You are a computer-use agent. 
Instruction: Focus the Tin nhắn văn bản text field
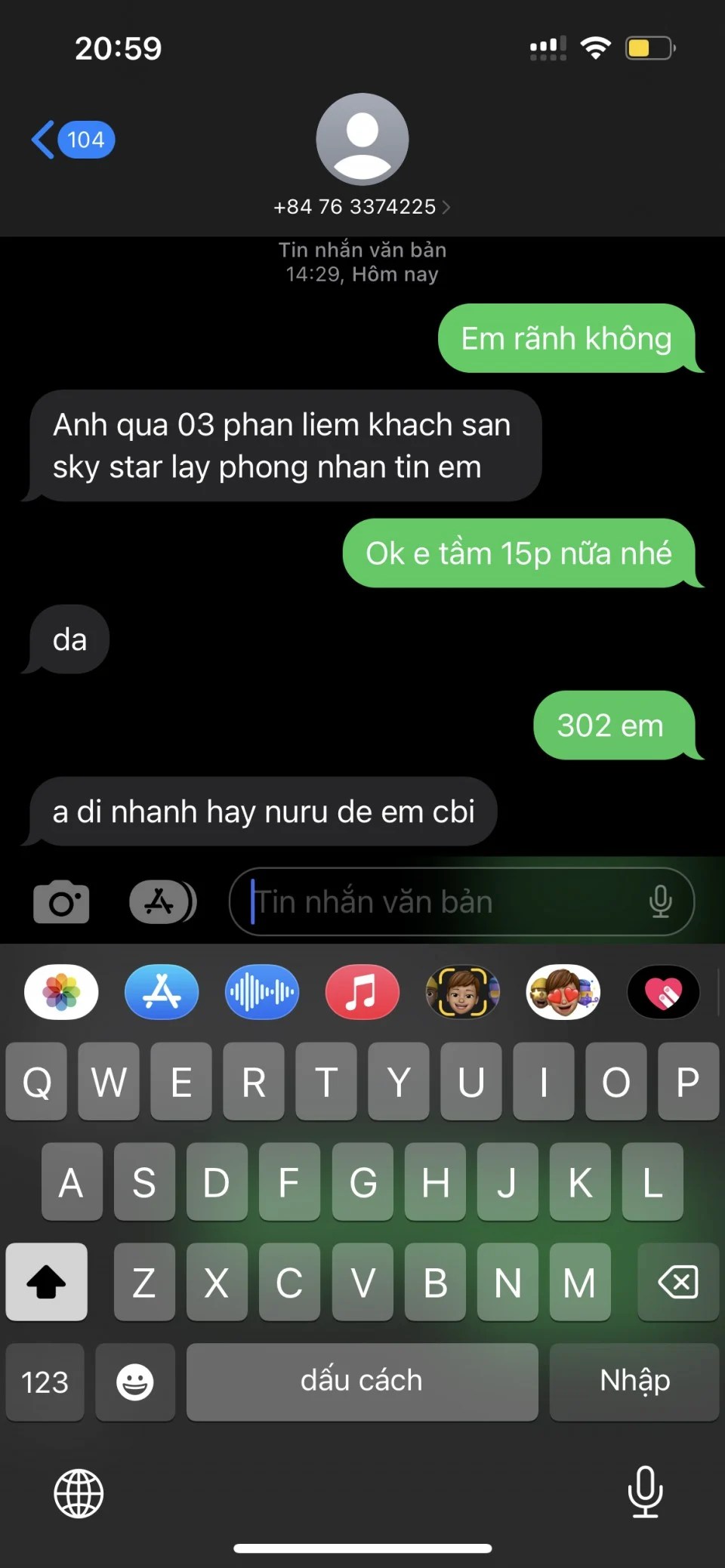tap(446, 901)
